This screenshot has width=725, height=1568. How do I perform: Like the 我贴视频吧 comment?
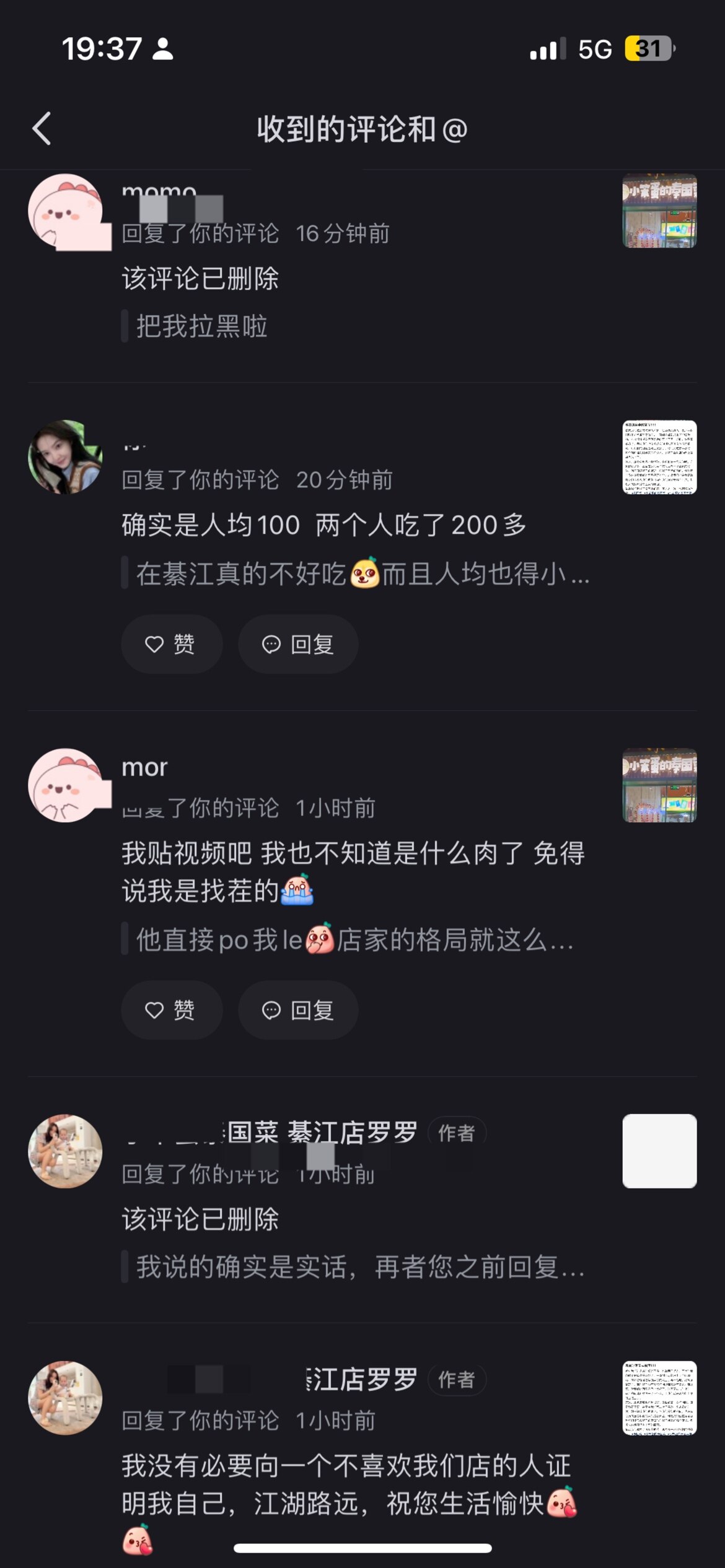171,1010
